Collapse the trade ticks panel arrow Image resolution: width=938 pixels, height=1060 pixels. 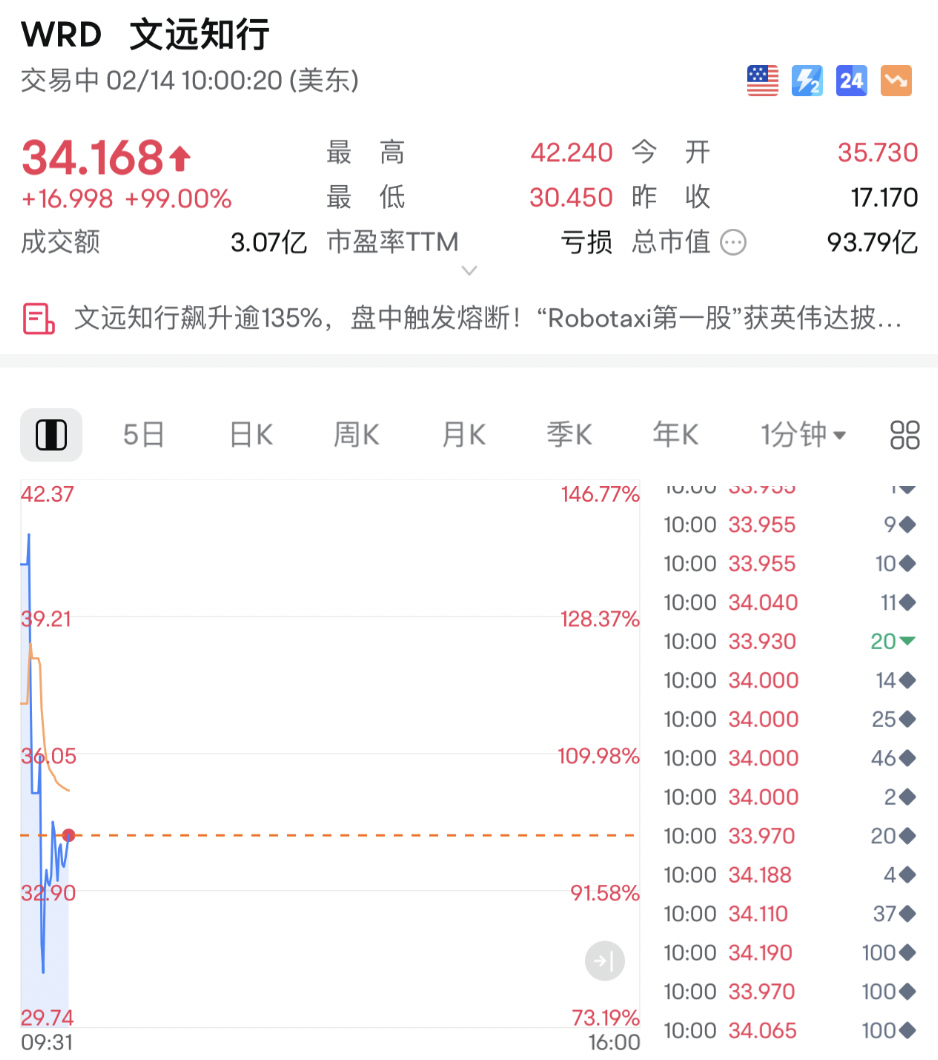(x=604, y=961)
